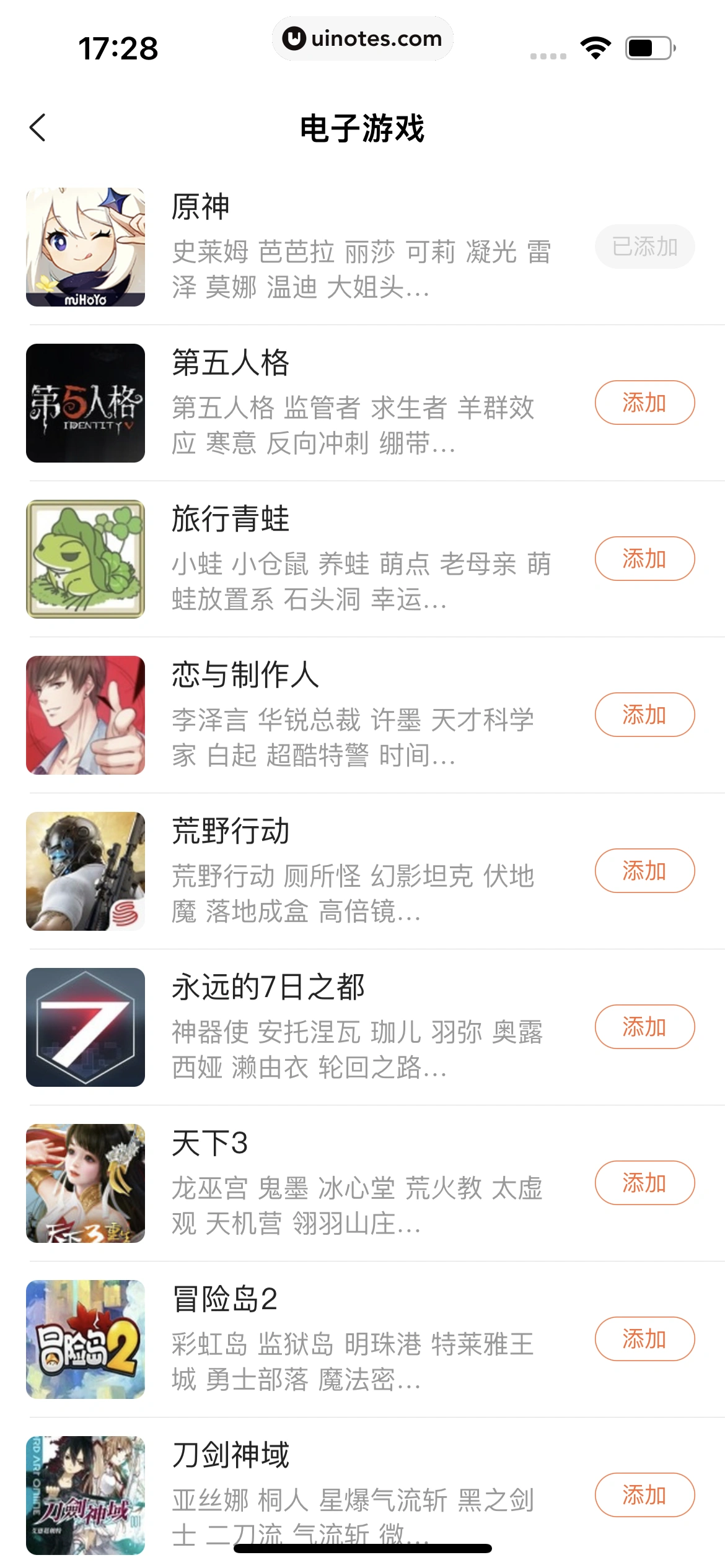Add 天下3 word library
725x1568 pixels.
click(644, 1183)
